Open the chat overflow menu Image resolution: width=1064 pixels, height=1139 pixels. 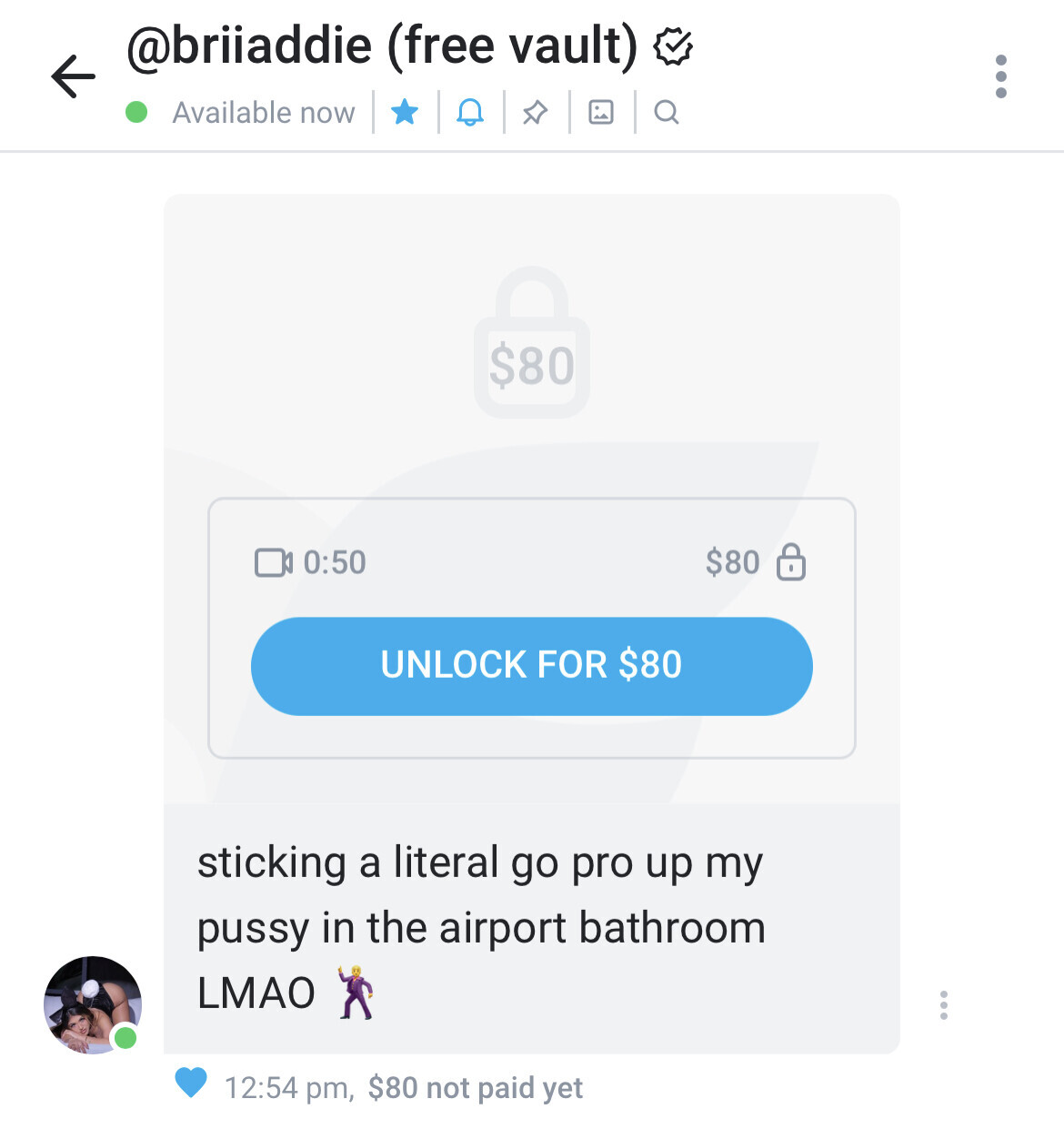(1000, 76)
